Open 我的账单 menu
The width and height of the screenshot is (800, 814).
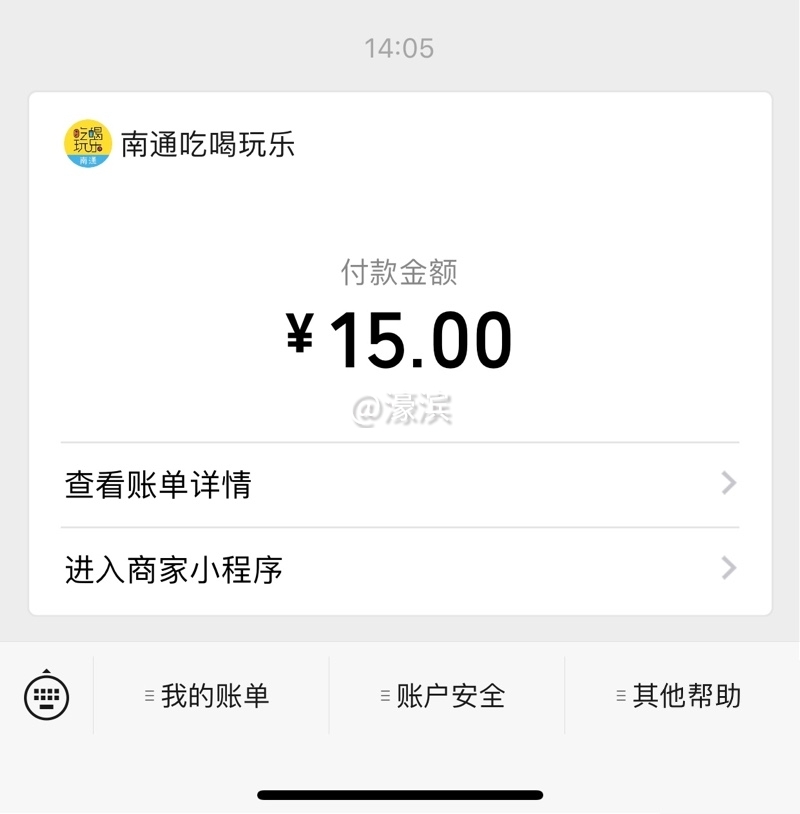click(211, 696)
